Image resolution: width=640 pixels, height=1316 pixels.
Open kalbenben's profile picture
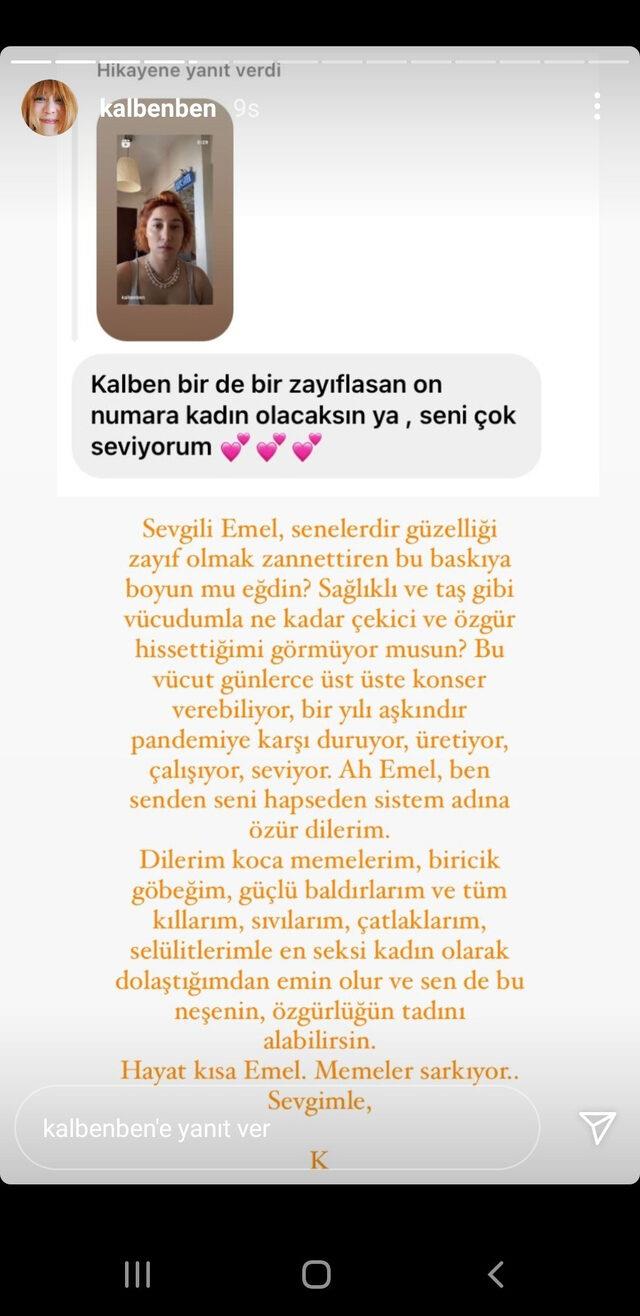coord(49,108)
